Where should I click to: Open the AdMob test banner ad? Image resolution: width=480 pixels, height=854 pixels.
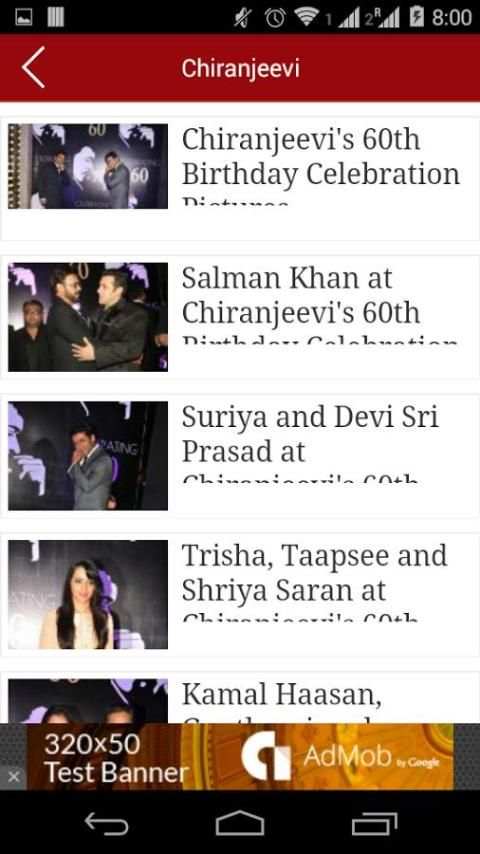pos(240,757)
